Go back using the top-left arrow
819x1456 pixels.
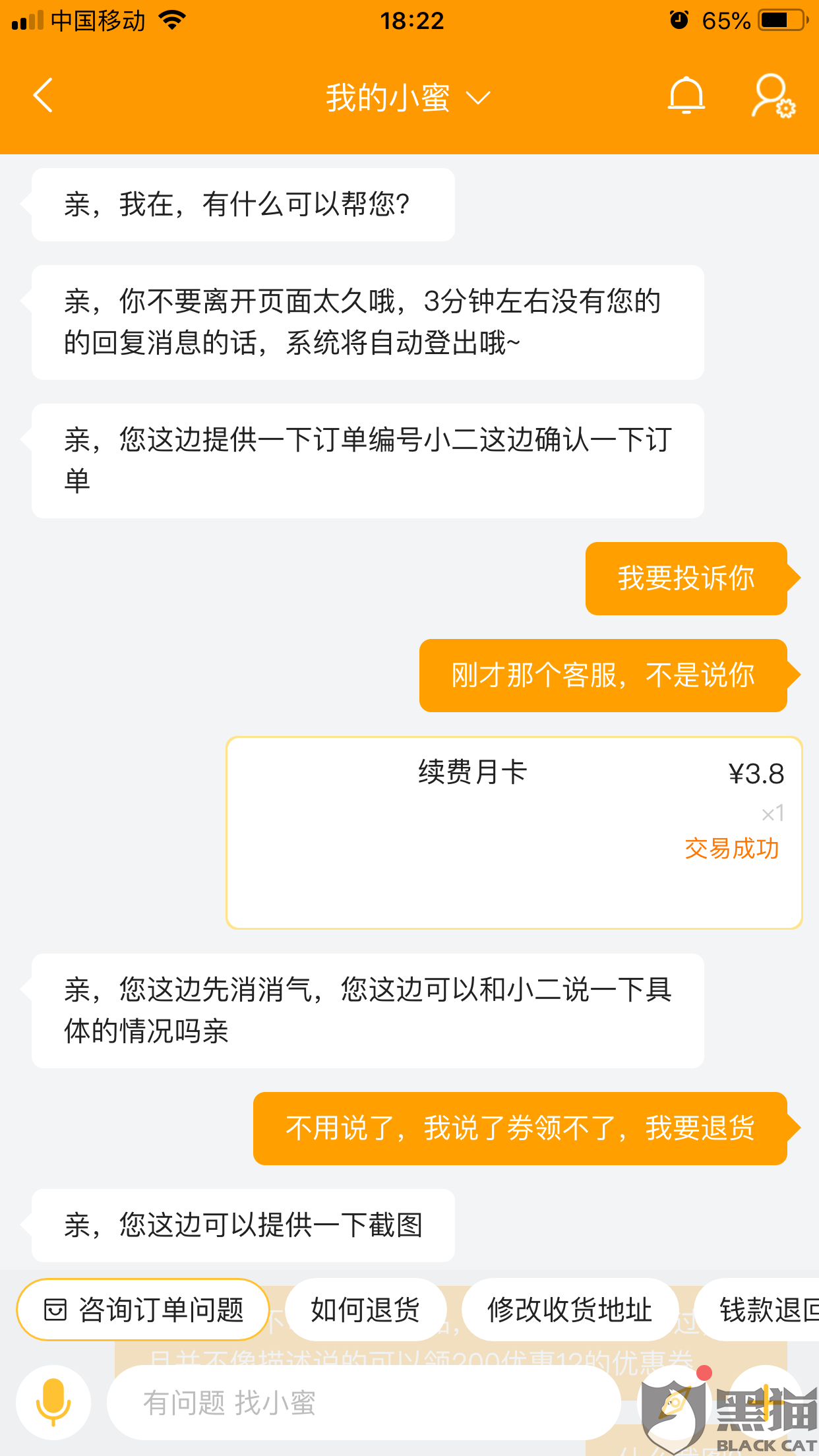(44, 96)
